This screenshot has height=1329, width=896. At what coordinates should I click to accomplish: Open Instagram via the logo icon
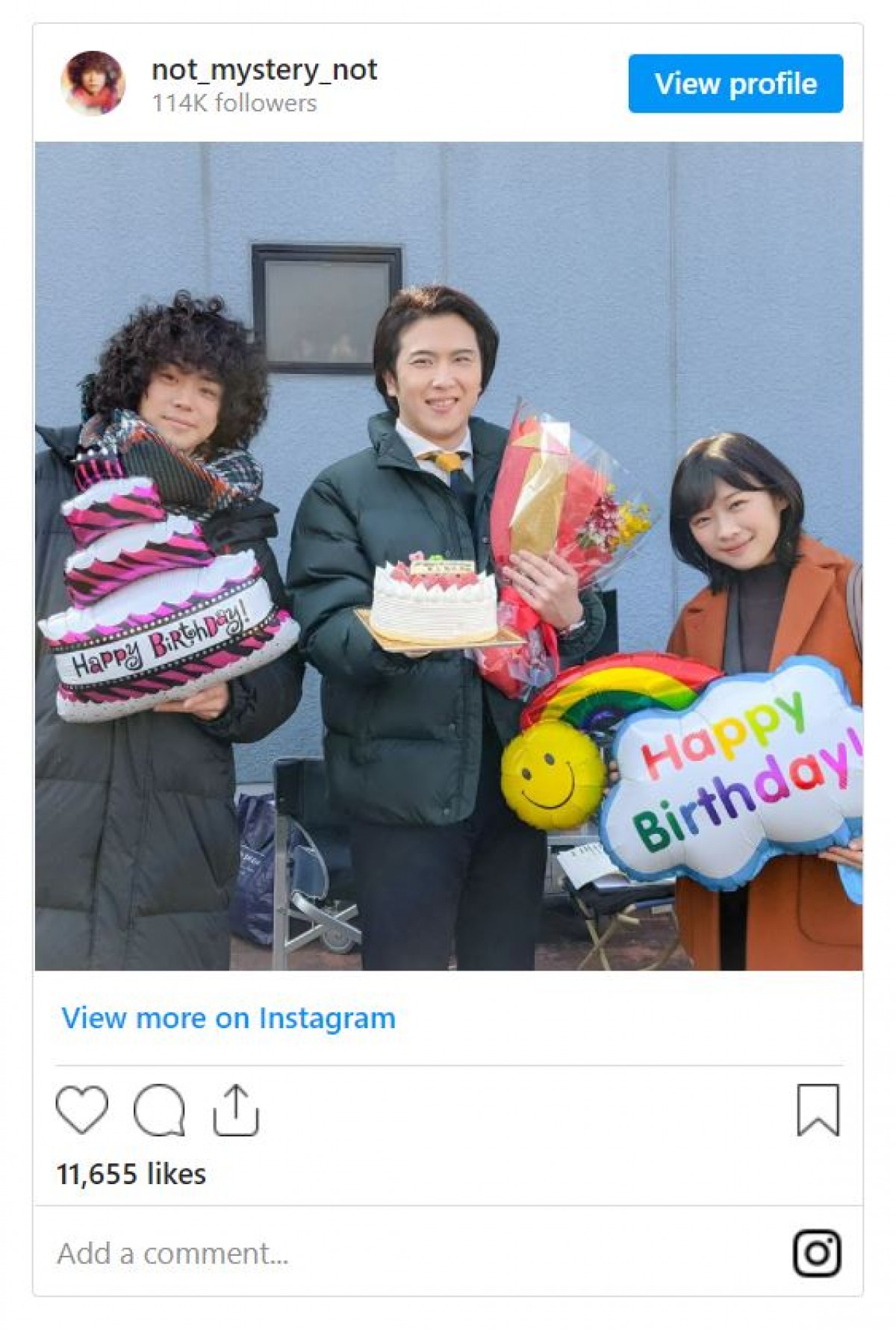[816, 1252]
